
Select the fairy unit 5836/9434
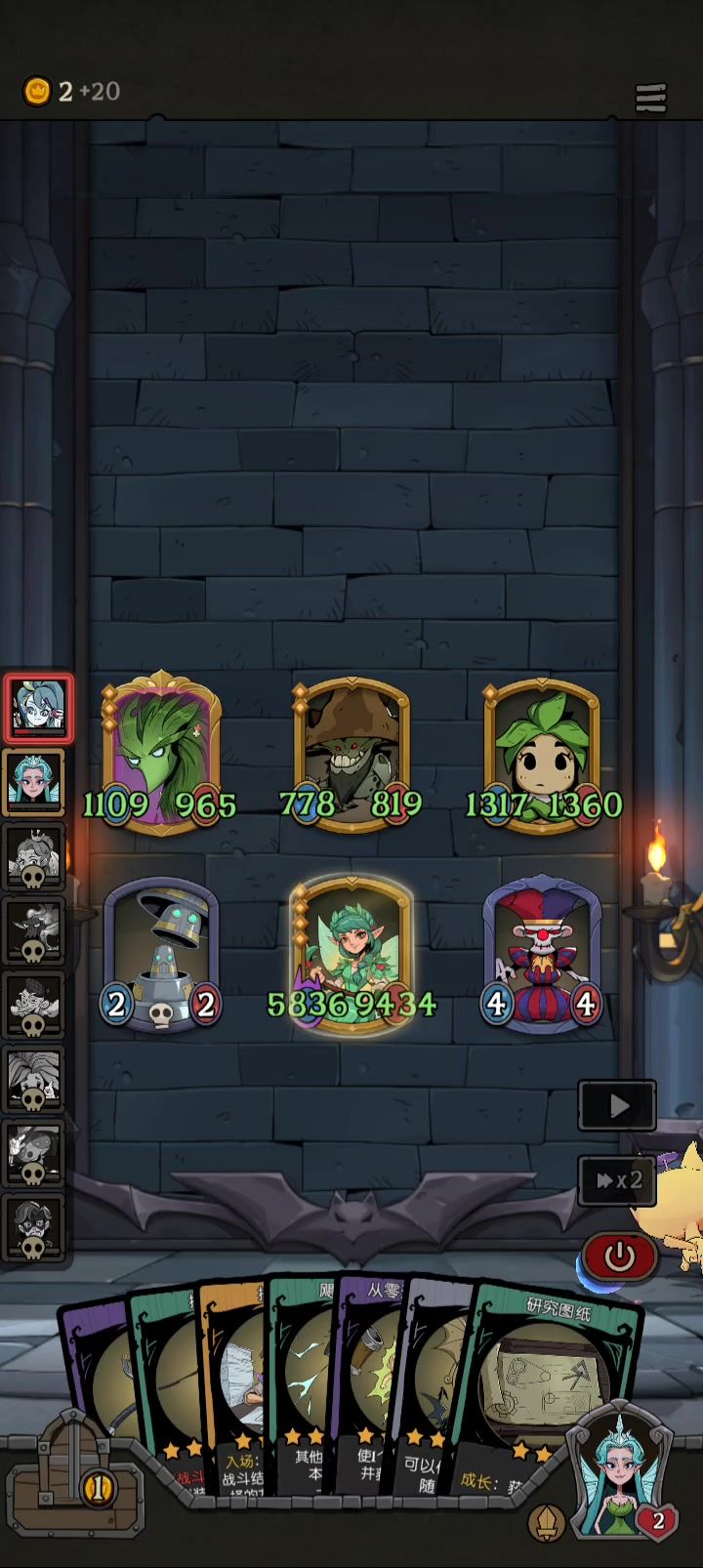tap(351, 952)
